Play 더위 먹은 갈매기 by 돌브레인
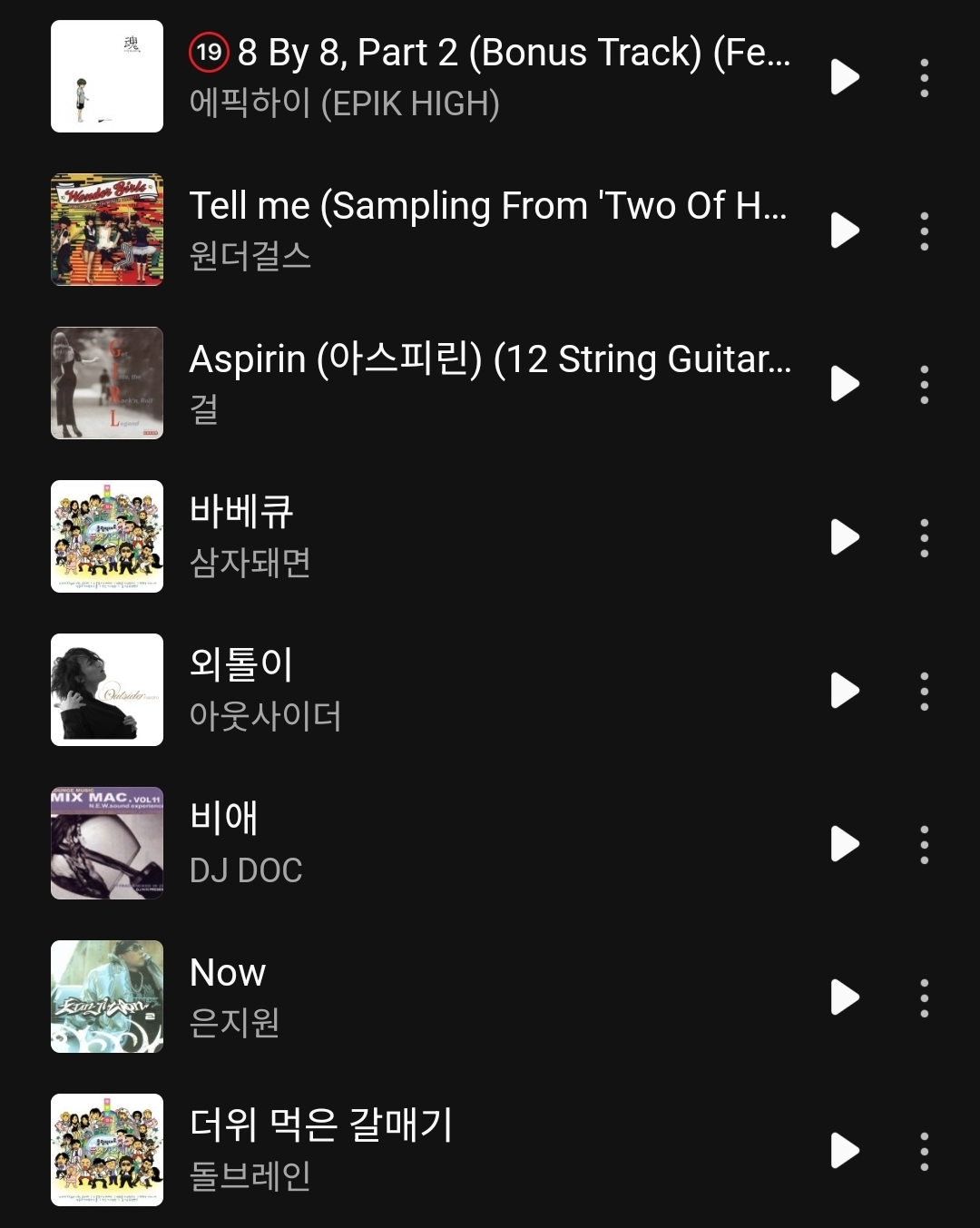Screen dimensions: 980x1228 click(x=845, y=1151)
